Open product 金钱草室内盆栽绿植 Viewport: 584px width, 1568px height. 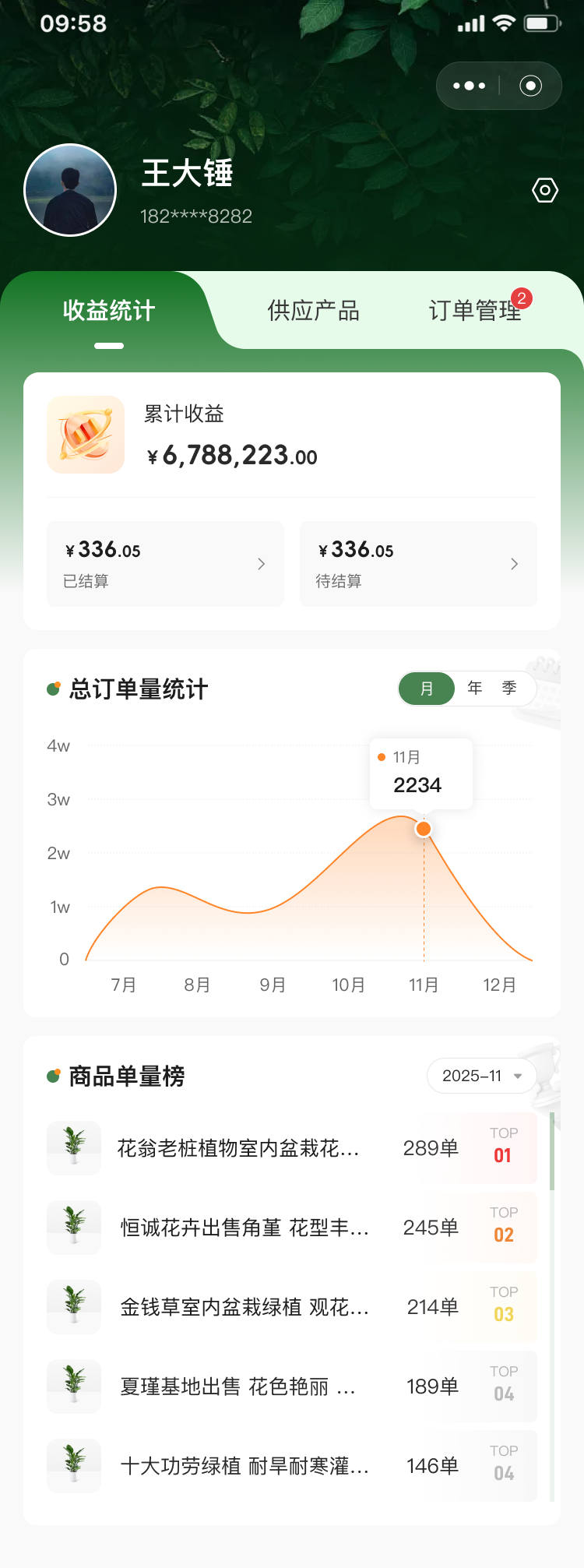tap(244, 1307)
